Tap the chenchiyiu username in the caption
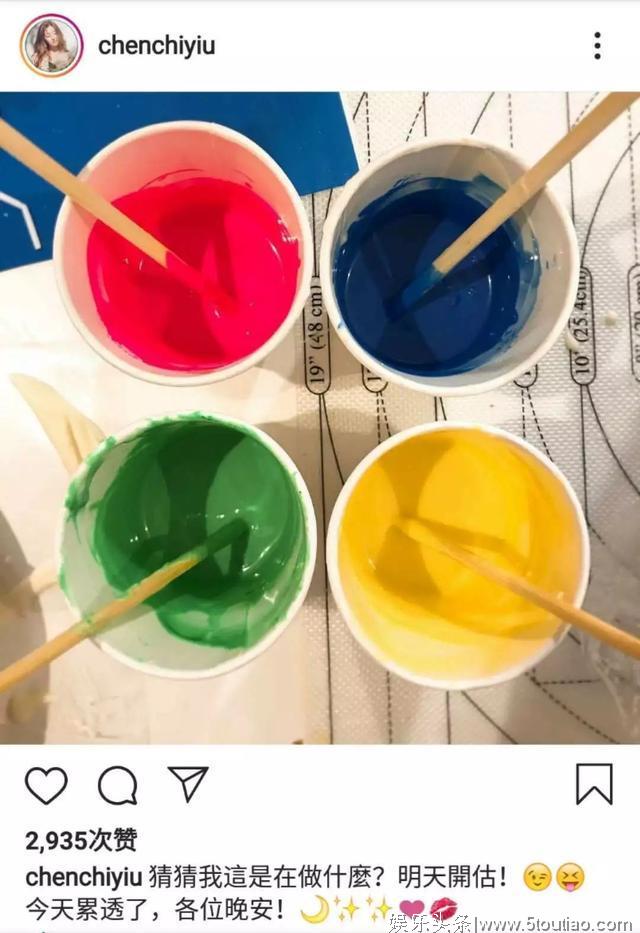640x933 pixels. pos(82,878)
